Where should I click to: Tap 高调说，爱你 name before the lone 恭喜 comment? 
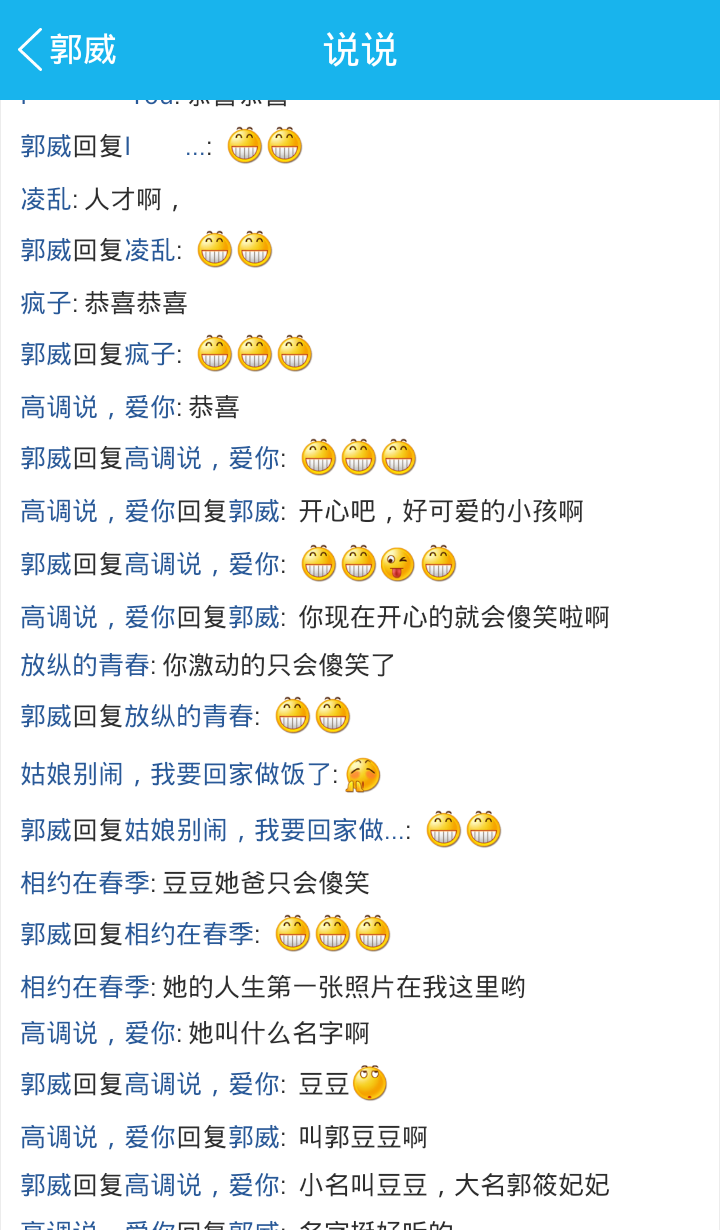[98, 407]
